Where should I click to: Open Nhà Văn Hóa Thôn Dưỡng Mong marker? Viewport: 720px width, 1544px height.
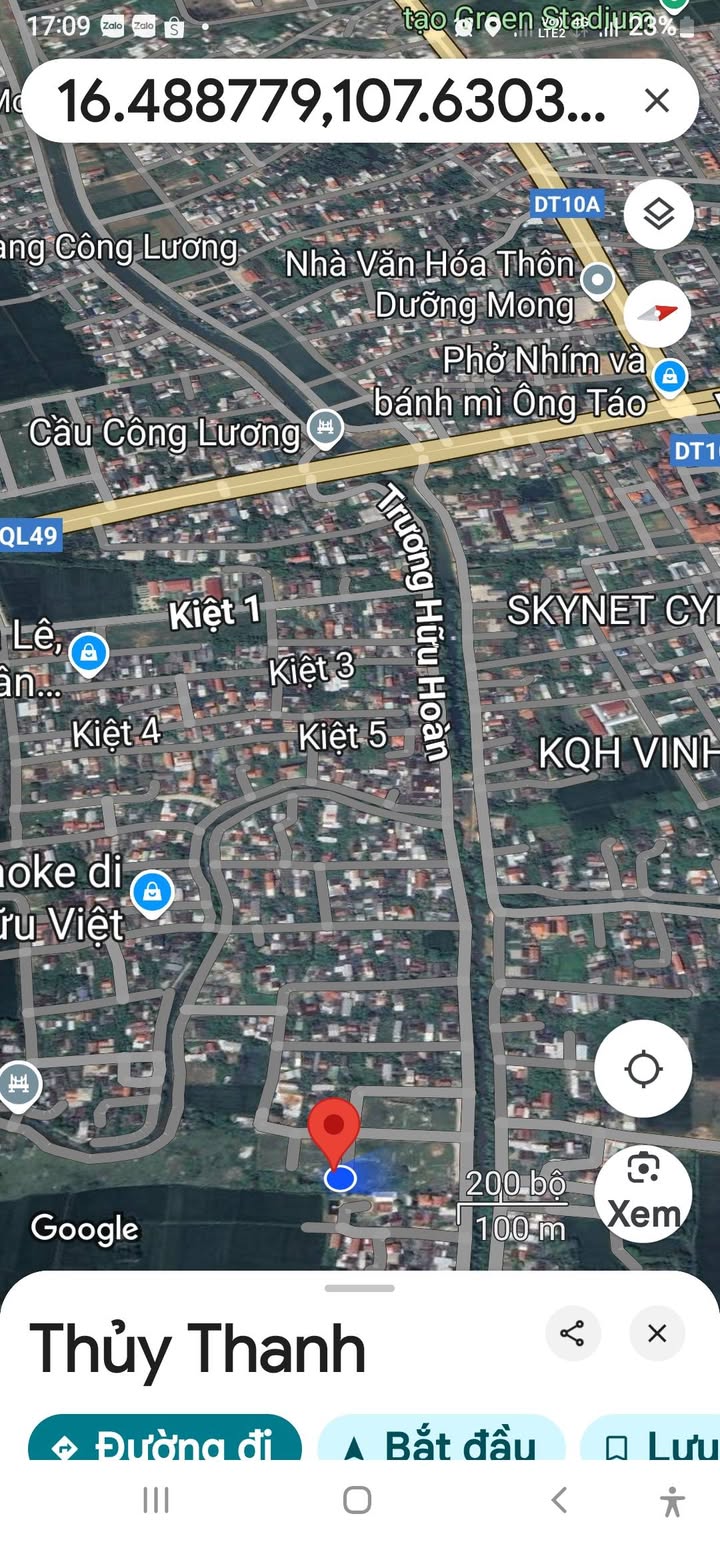pyautogui.click(x=598, y=280)
